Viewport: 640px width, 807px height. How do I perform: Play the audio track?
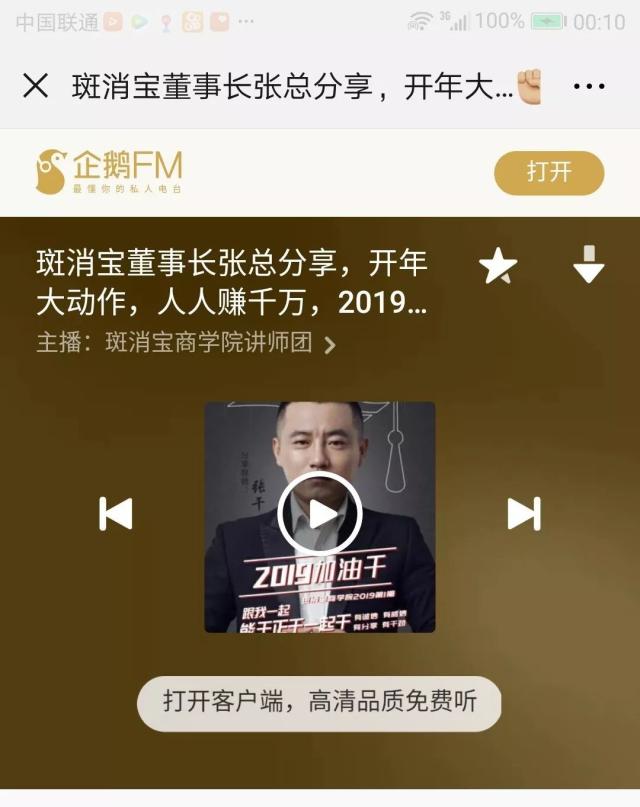(x=320, y=514)
